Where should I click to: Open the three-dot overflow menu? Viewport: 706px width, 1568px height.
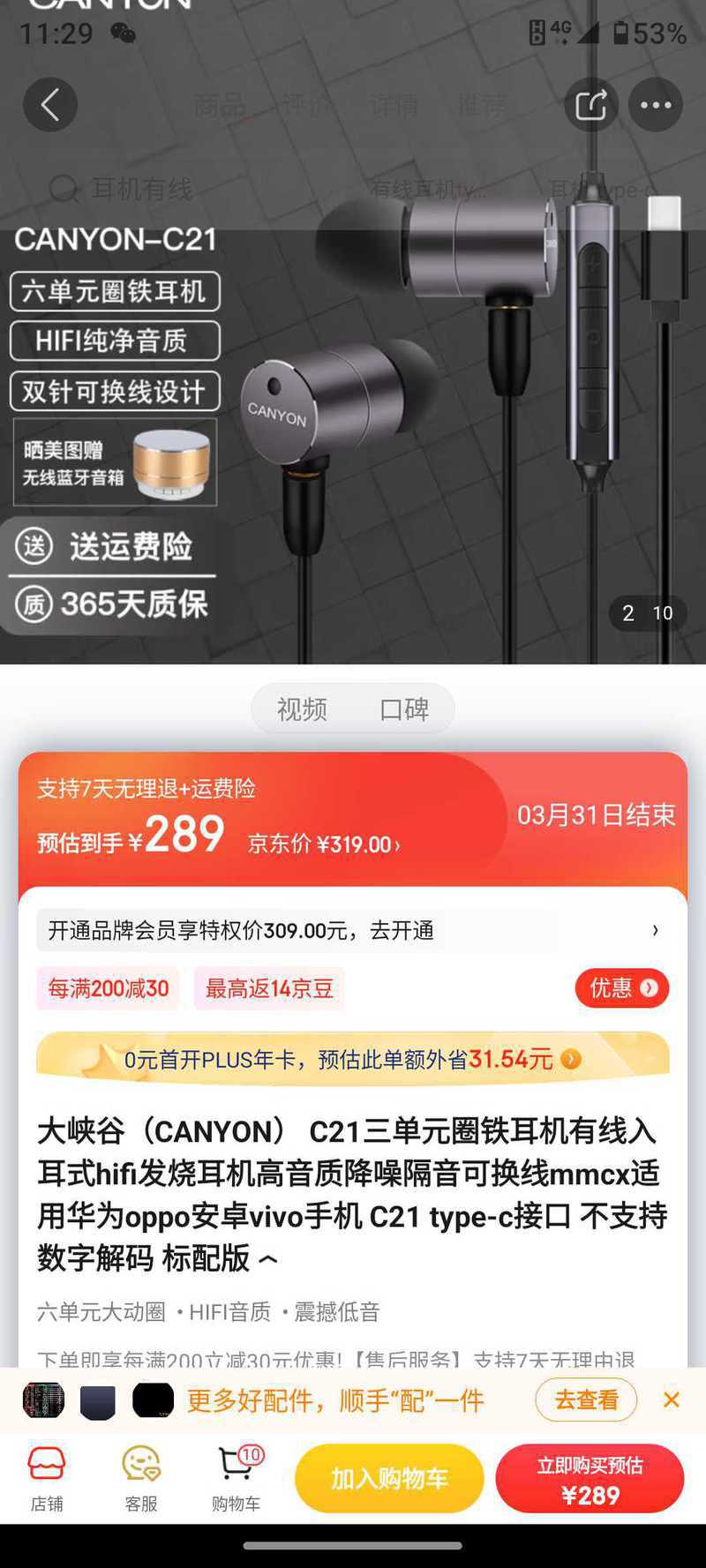click(655, 105)
